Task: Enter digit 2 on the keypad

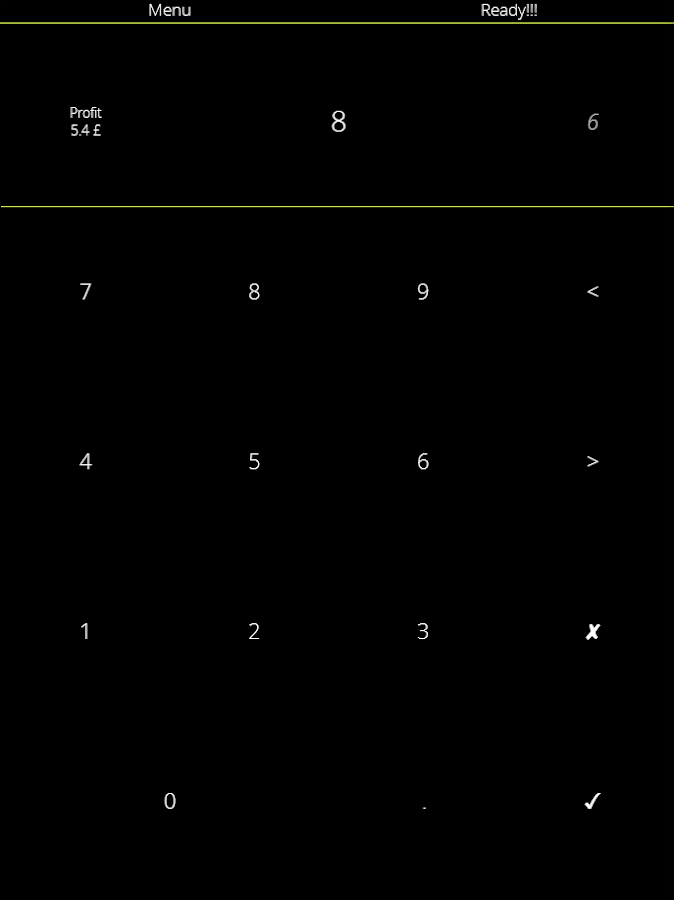Action: tap(254, 632)
